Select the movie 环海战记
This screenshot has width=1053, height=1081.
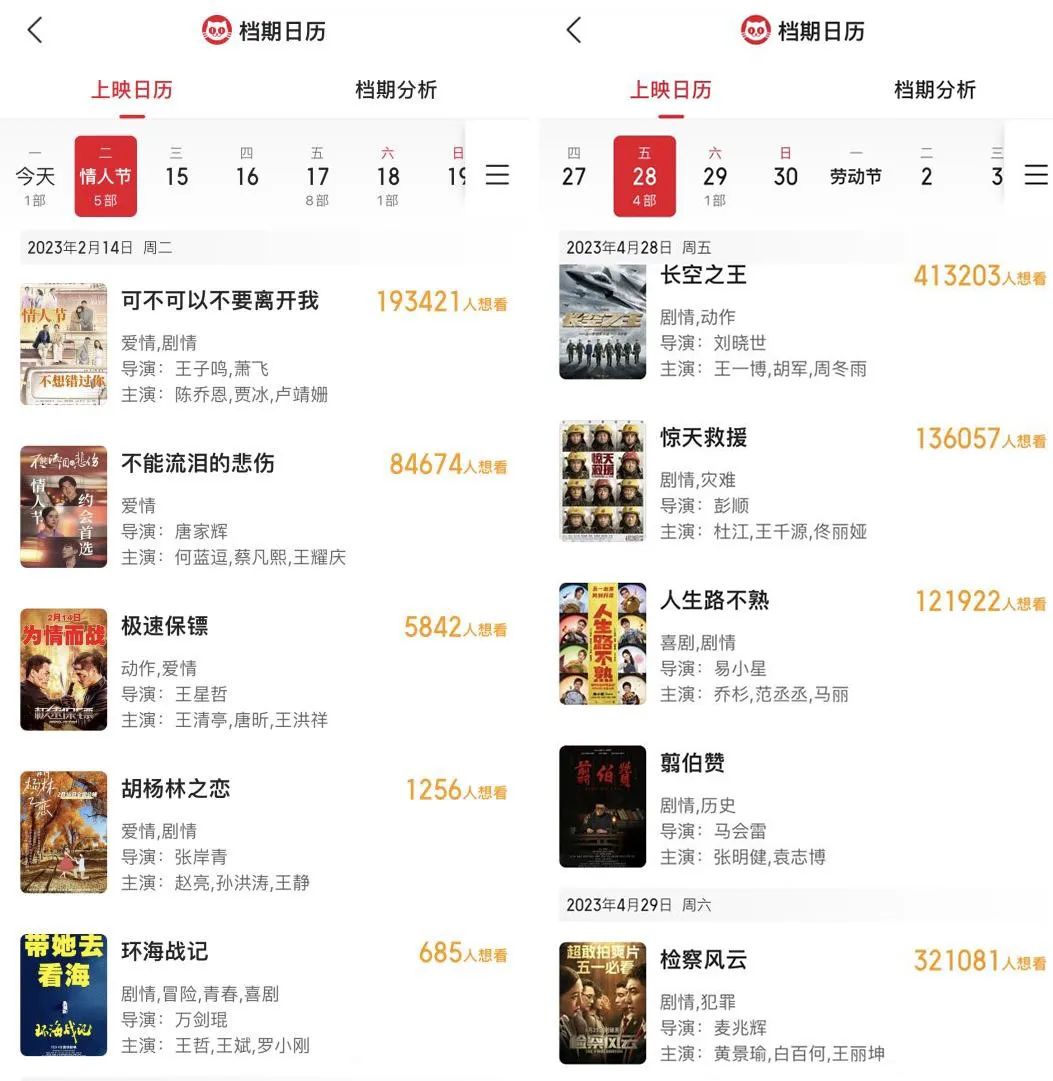[x=164, y=952]
